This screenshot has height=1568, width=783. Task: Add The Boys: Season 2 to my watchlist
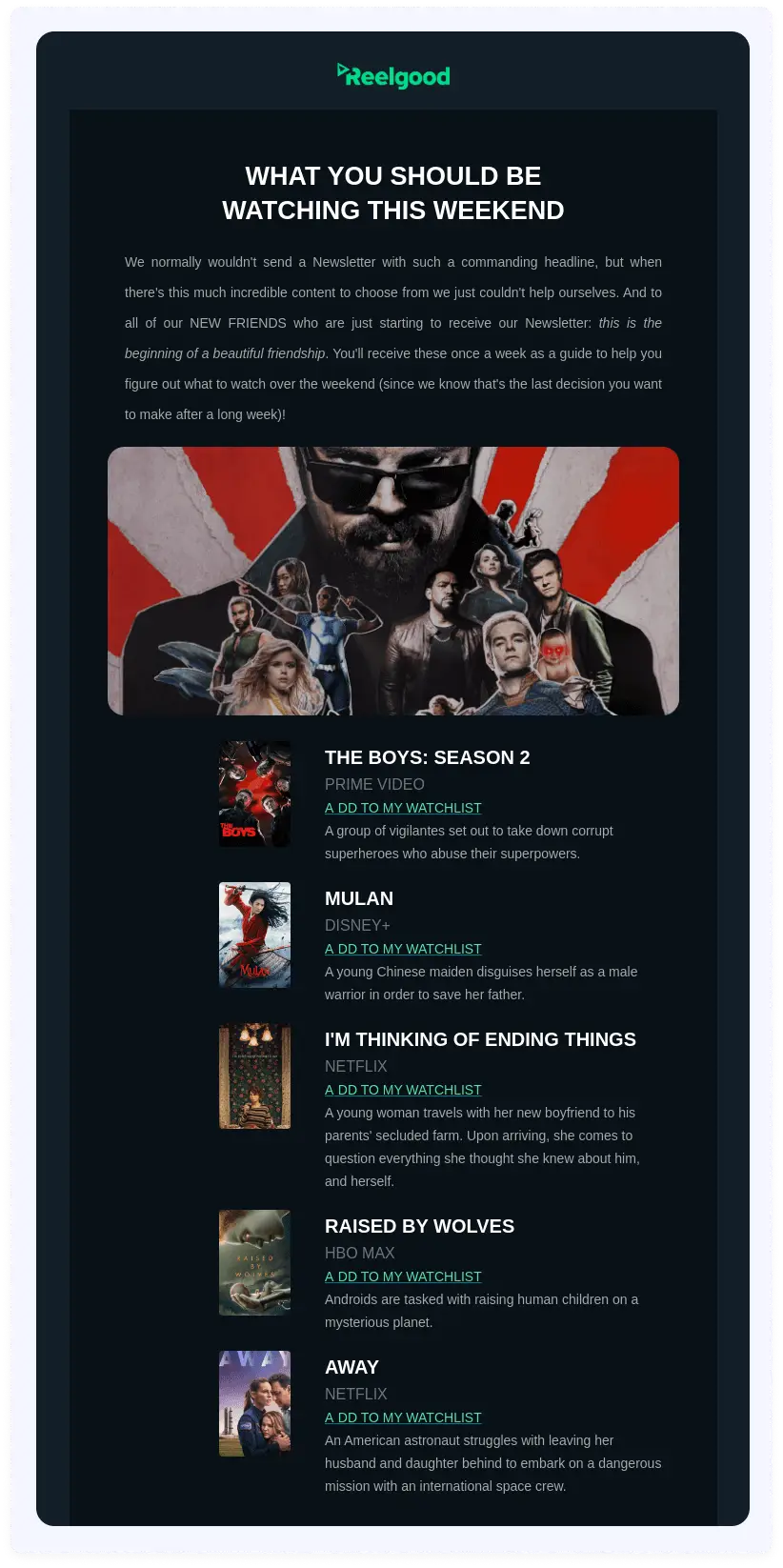[x=403, y=808]
